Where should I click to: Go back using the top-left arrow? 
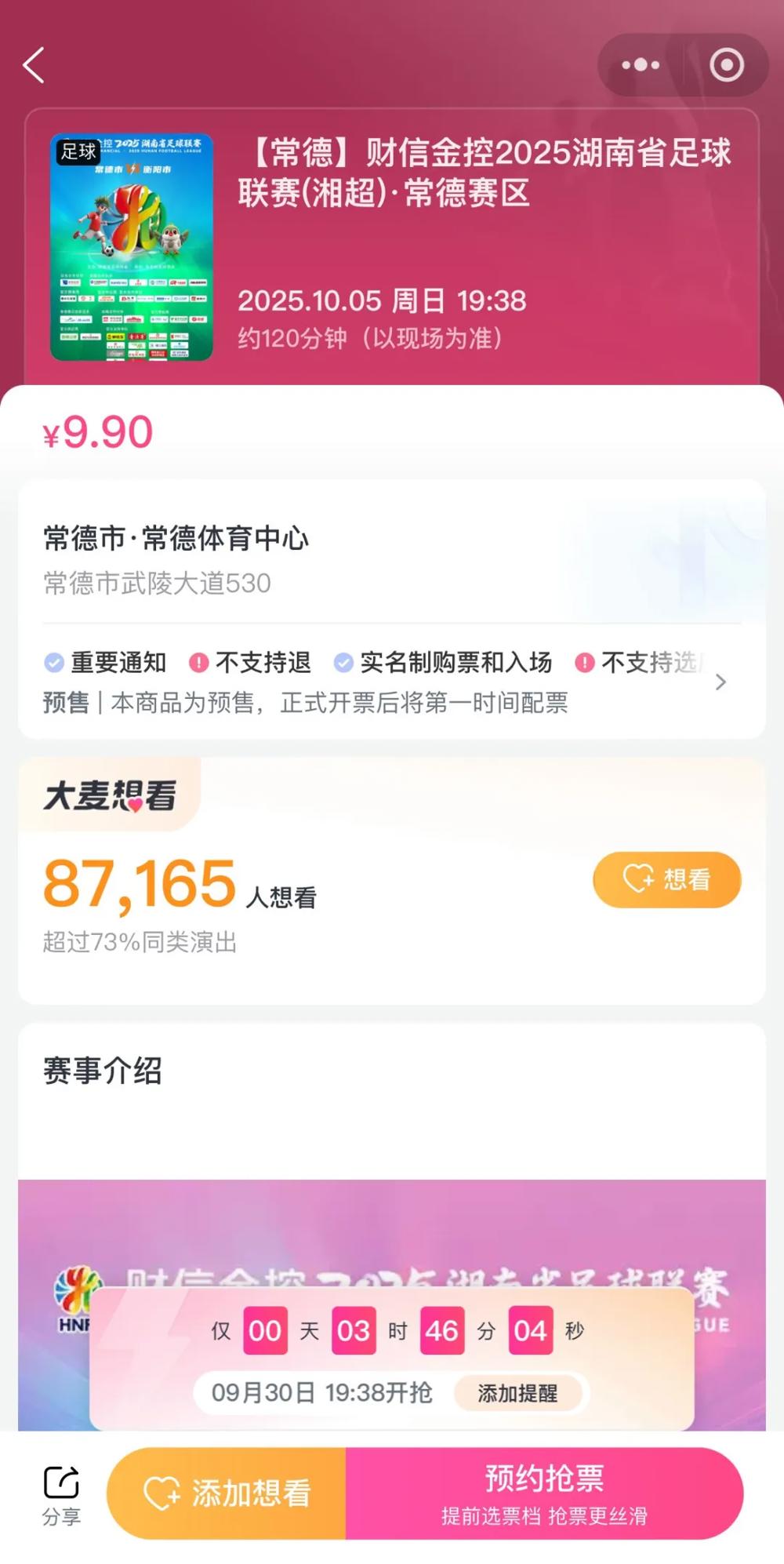[x=34, y=65]
